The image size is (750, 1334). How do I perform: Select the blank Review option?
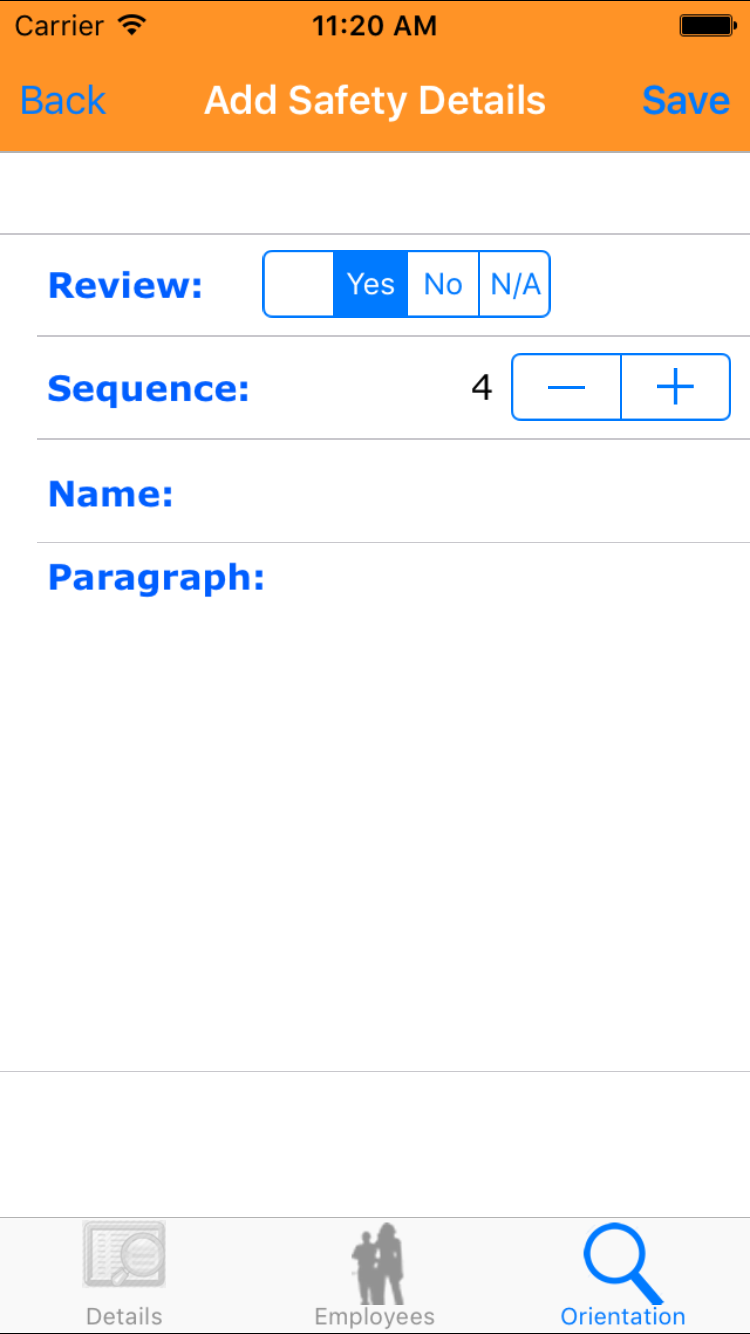tap(298, 284)
